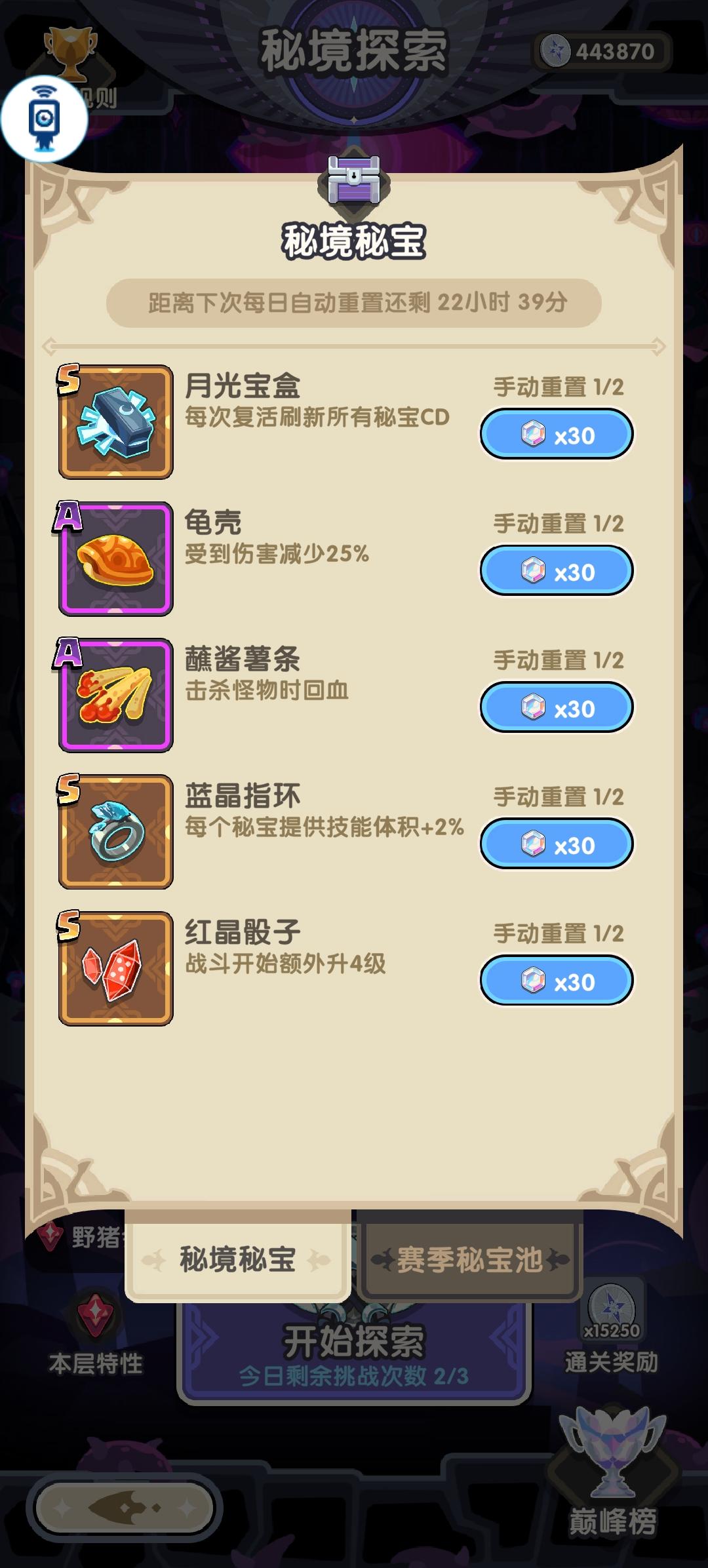708x1568 pixels.
Task: Select the 蘸酱薯条 fries treasure icon
Action: [x=115, y=695]
